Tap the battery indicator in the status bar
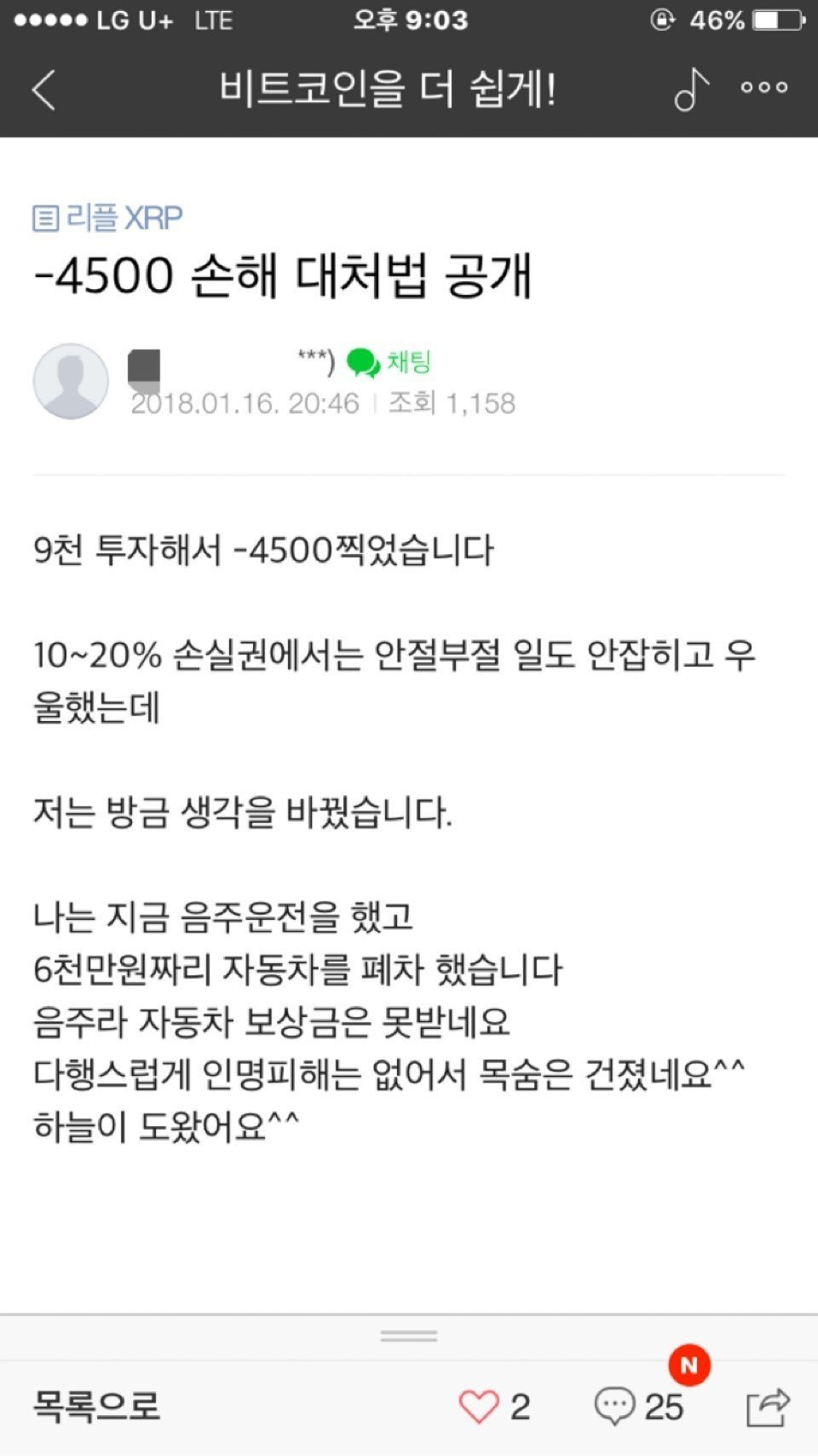This screenshot has width=818, height=1456. point(780,20)
